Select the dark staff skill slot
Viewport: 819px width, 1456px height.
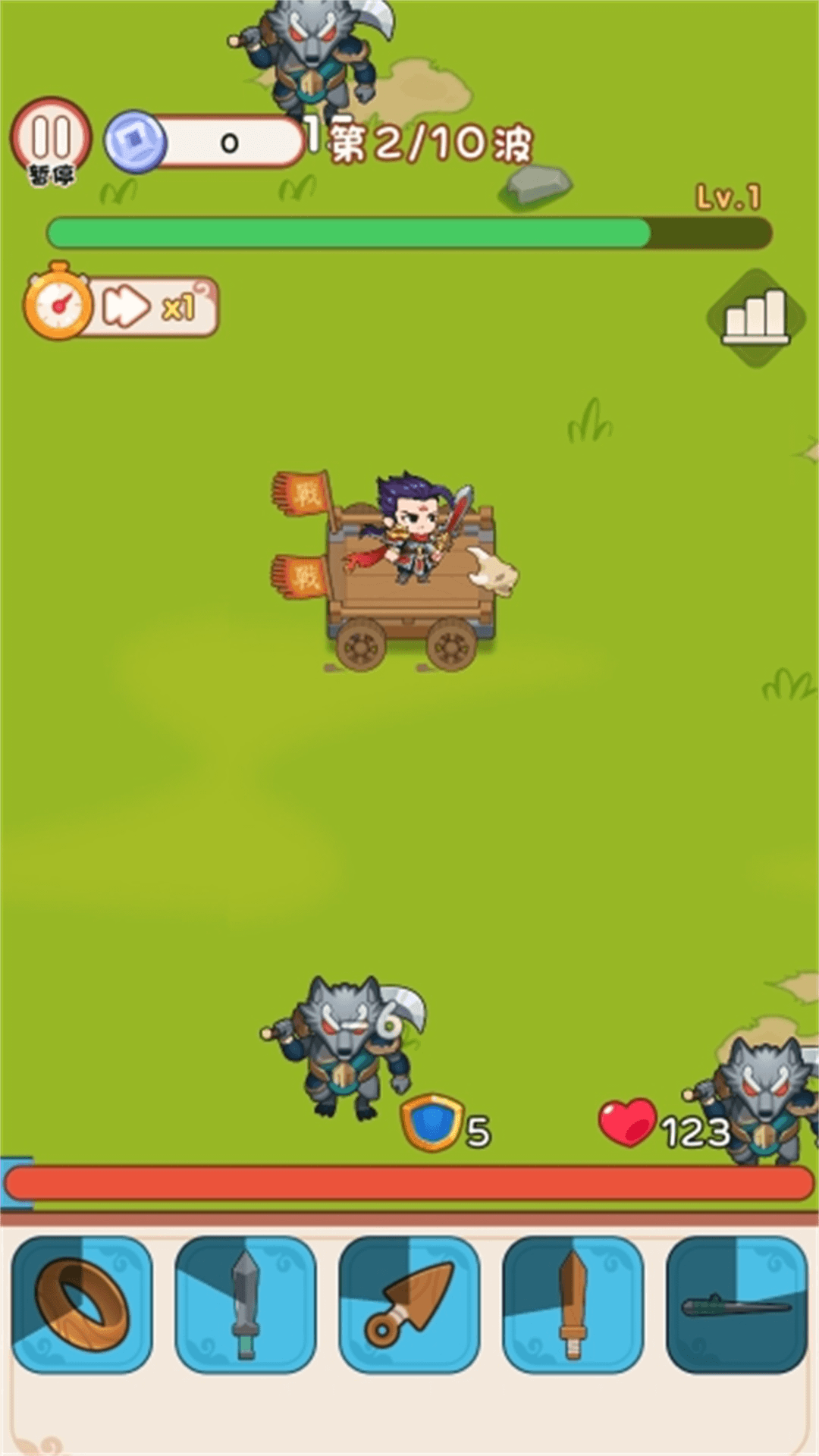coord(736,1304)
